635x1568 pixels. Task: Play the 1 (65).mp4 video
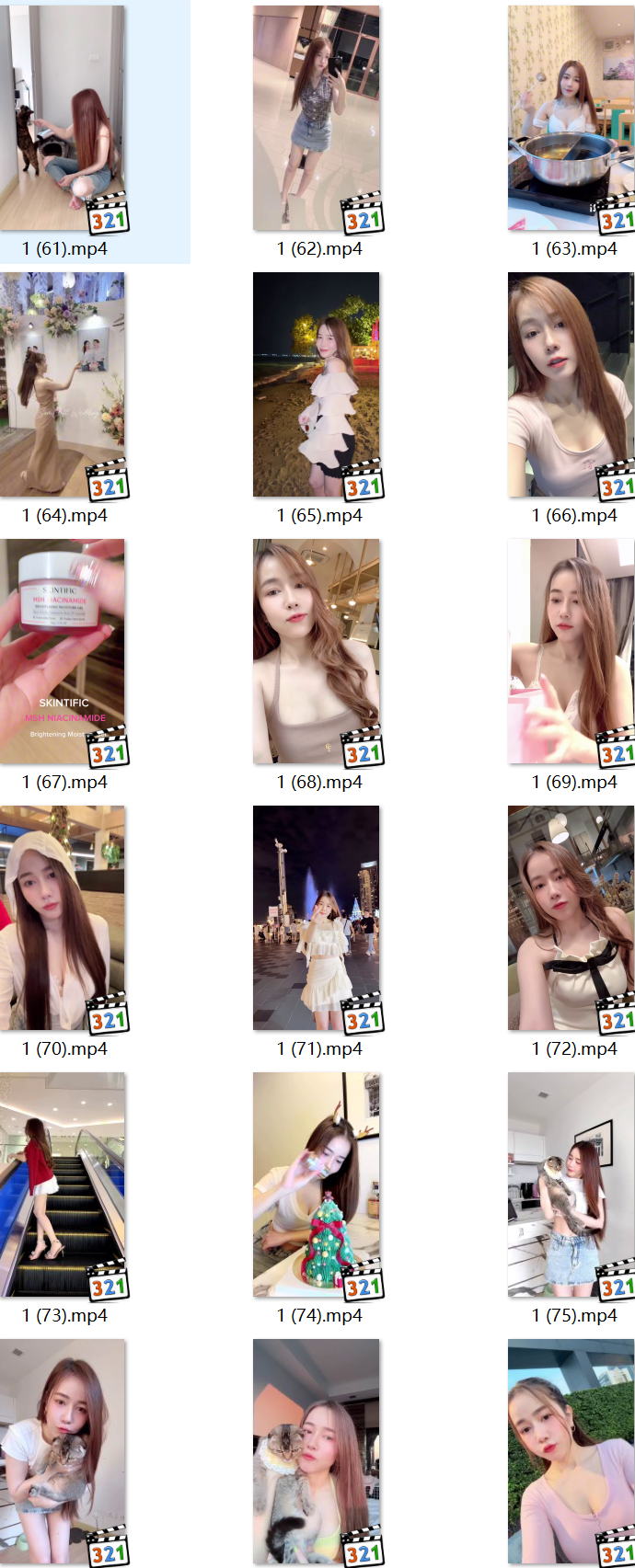(x=317, y=384)
